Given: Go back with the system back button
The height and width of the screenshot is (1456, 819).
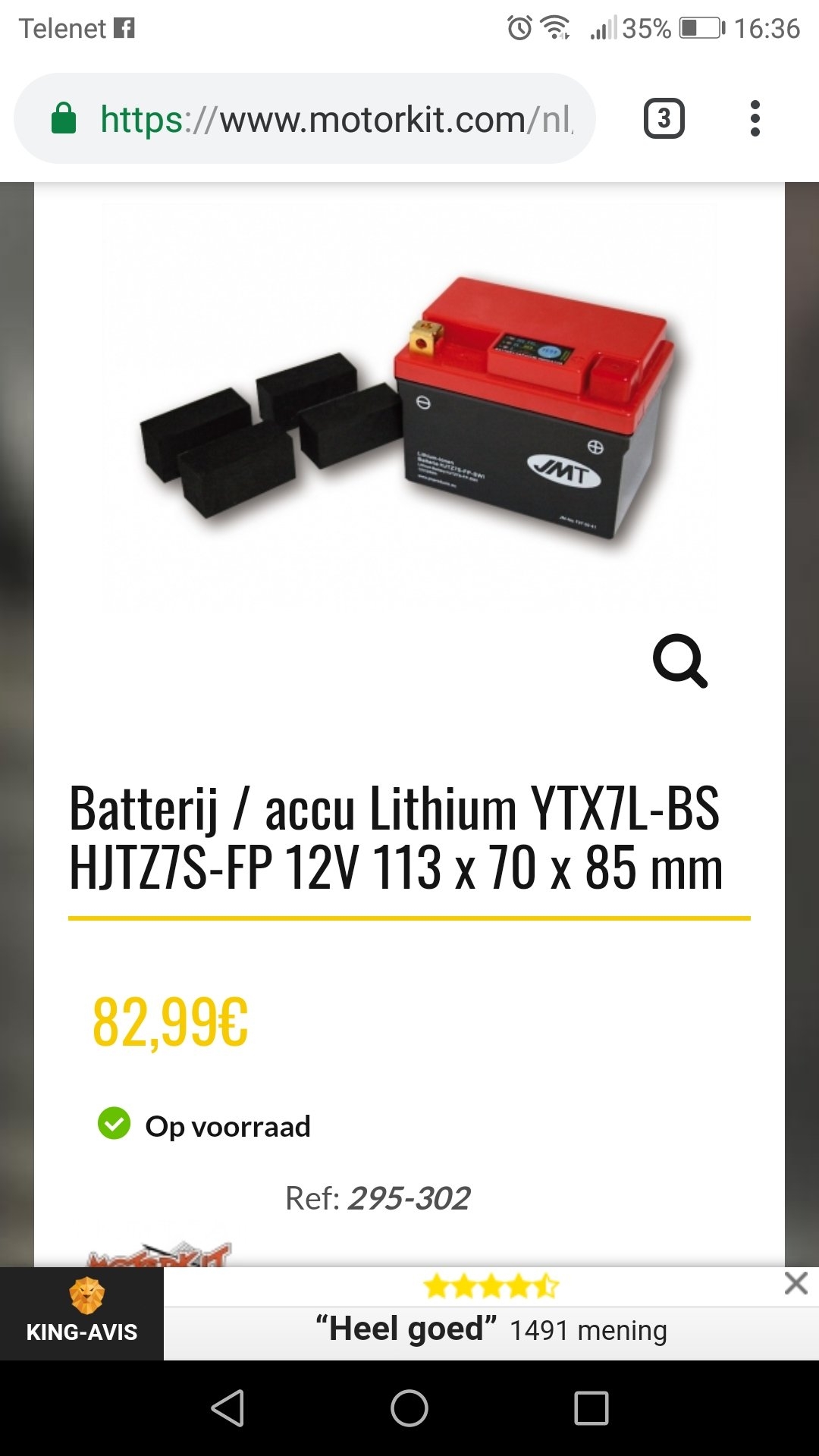Looking at the screenshot, I should [x=227, y=1408].
